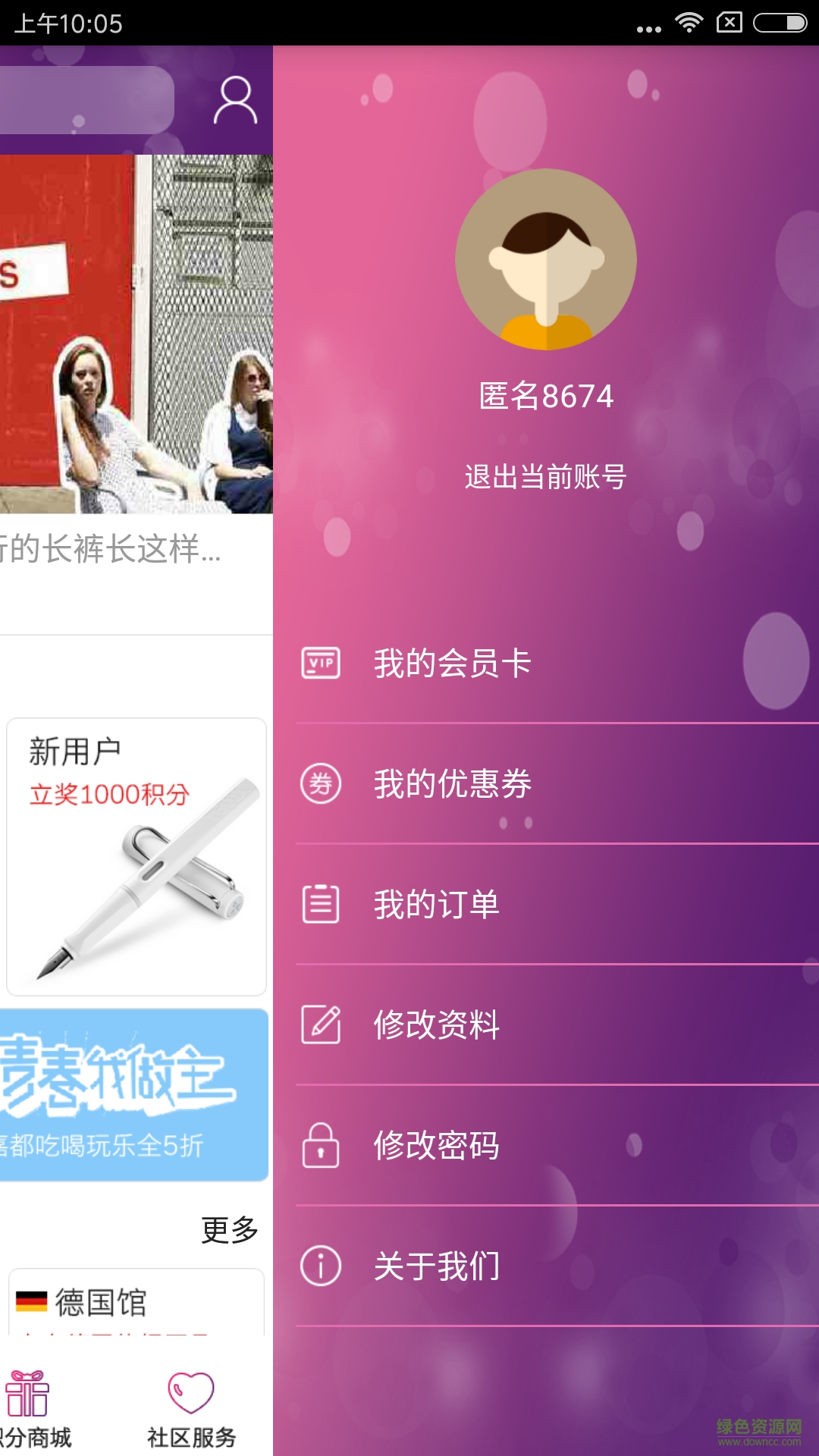Select the coupon ticket icon next to 我的优惠券
This screenshot has height=1456, width=819.
pyautogui.click(x=321, y=783)
